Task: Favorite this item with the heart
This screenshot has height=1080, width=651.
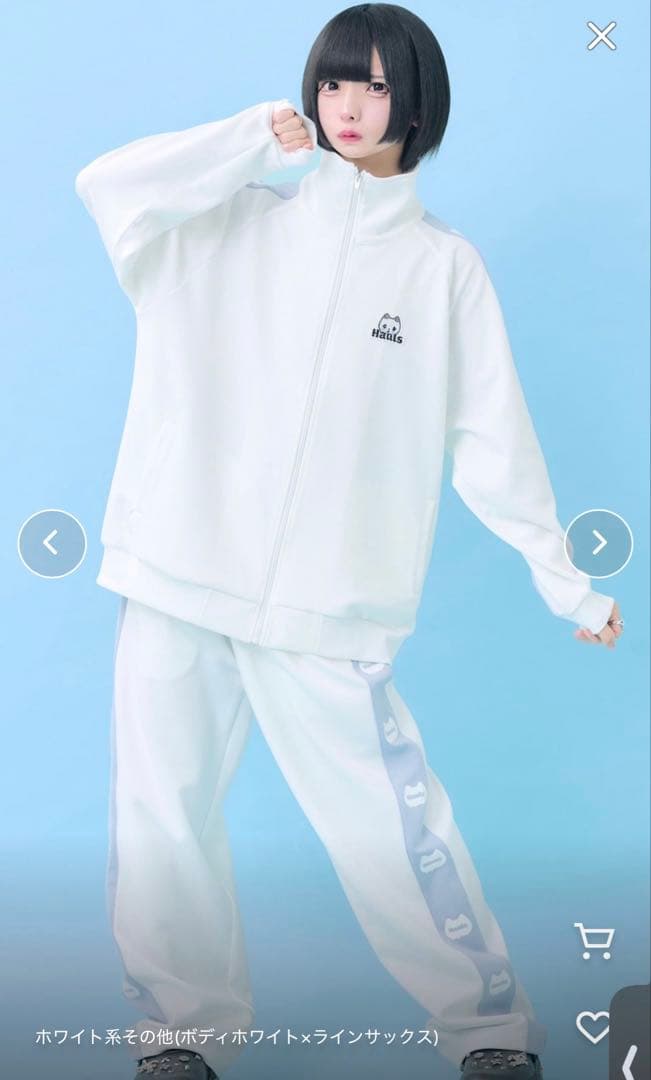Action: 592,1028
